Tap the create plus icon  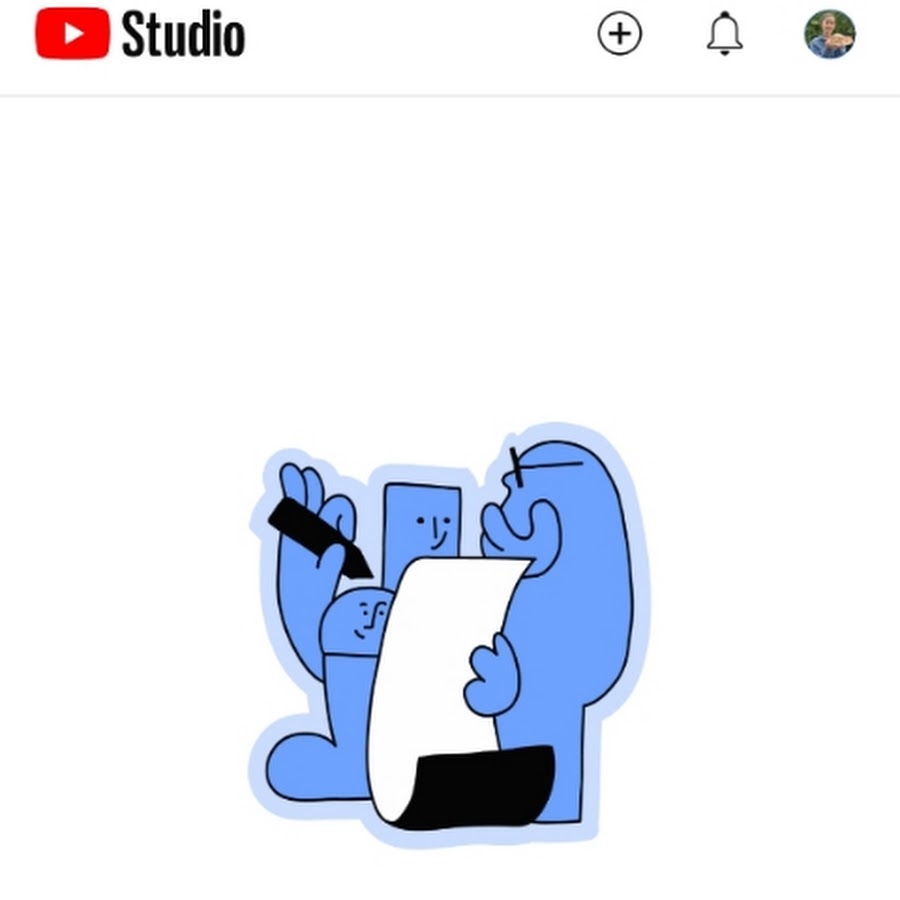(x=620, y=35)
